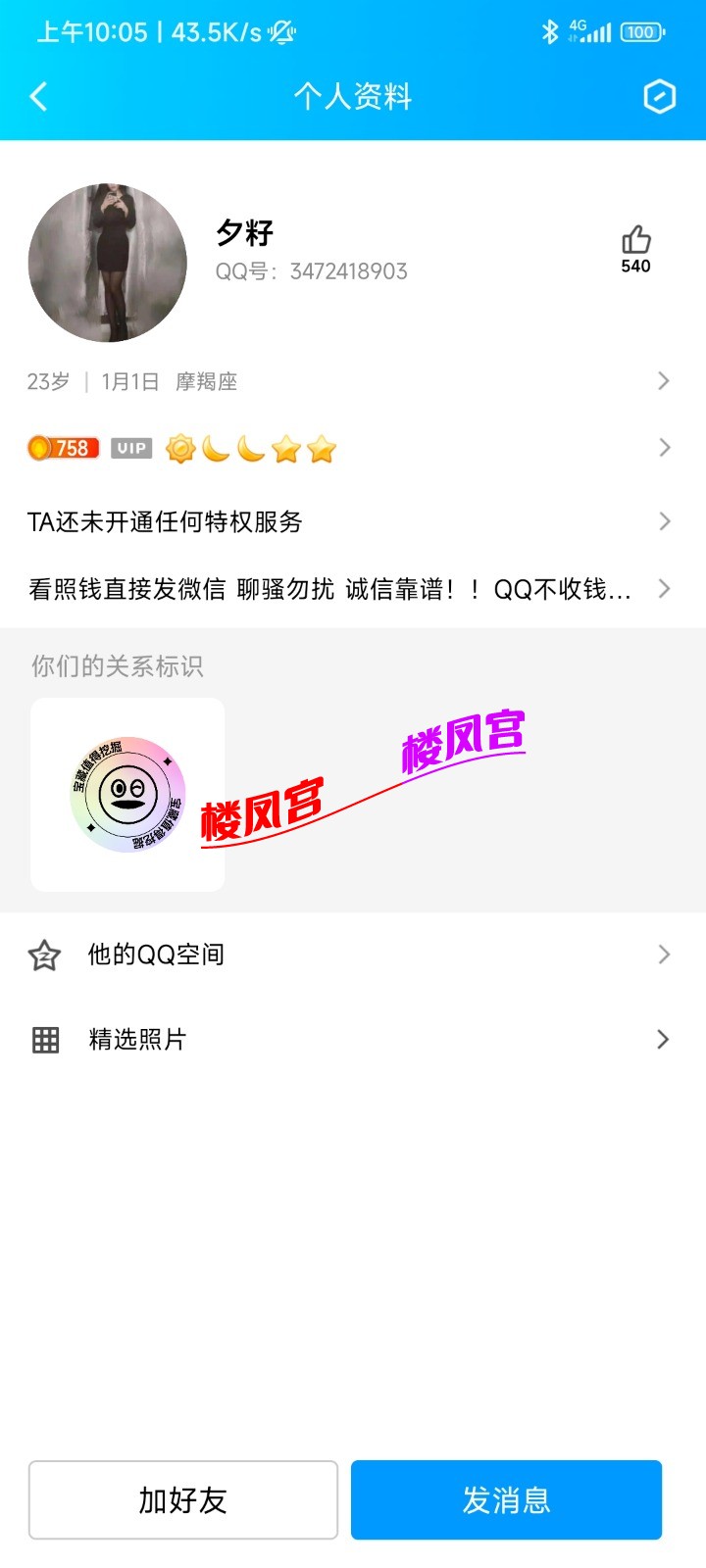Tap the back arrow in the title bar
The height and width of the screenshot is (1568, 706).
37,97
